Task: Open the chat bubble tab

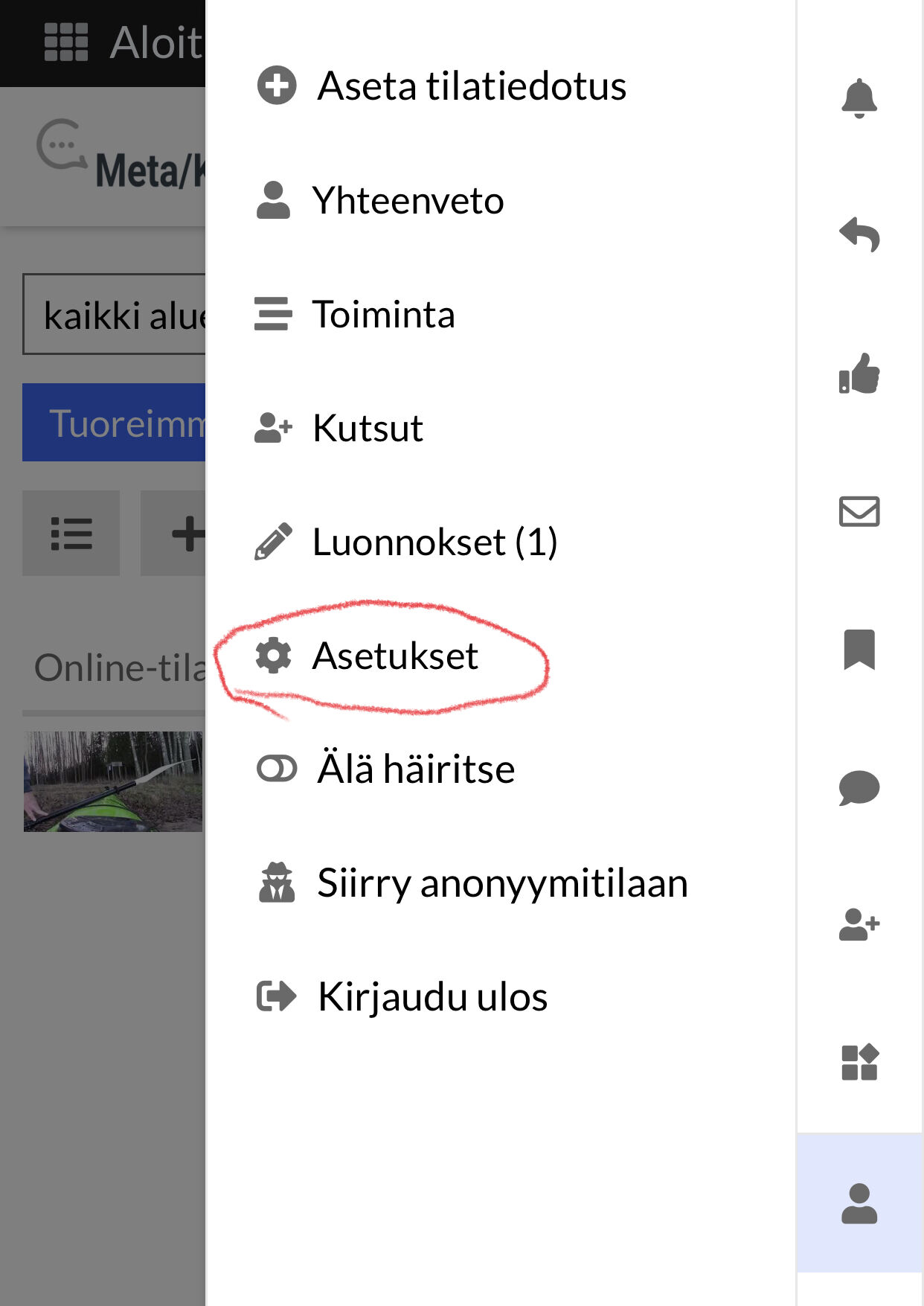Action: pos(859,787)
